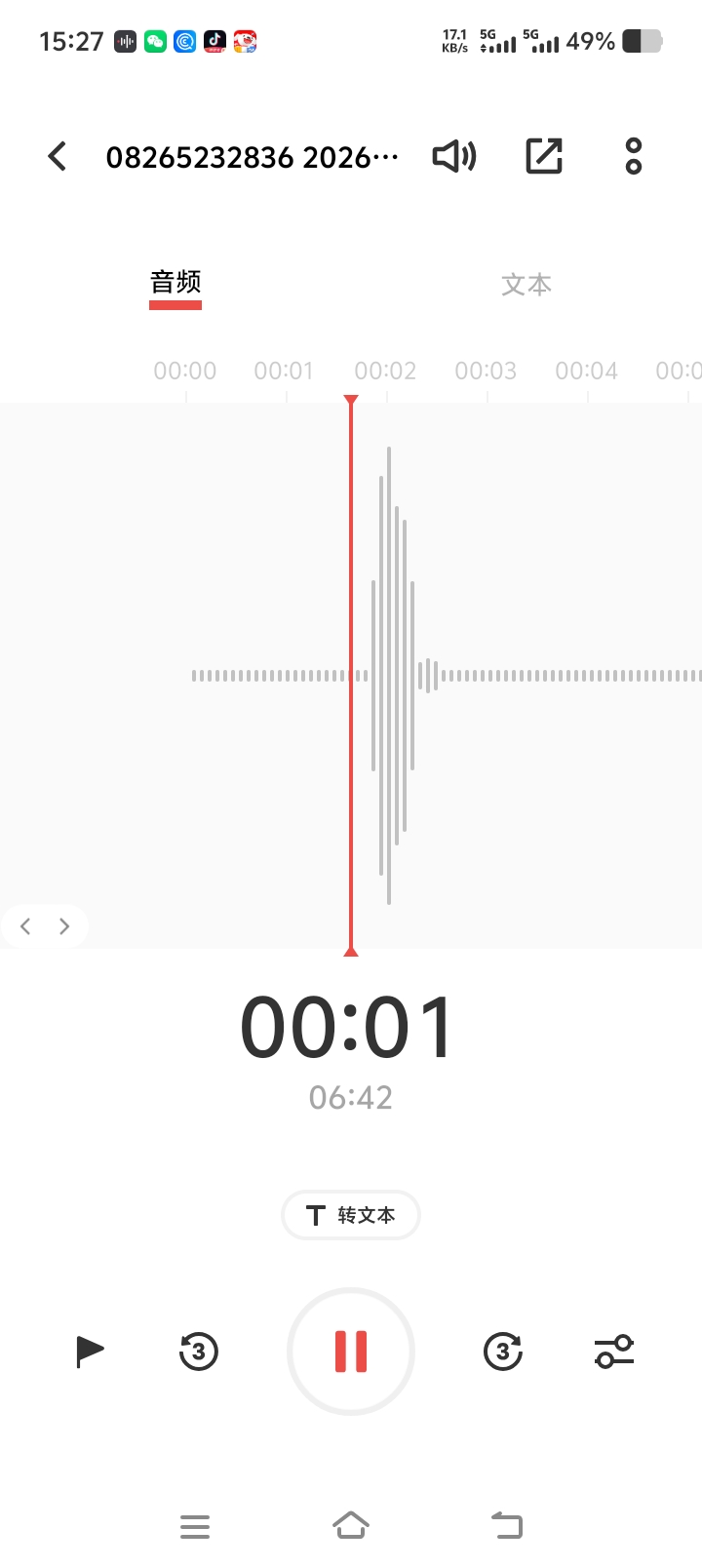Open playback settings sliders icon

(614, 1352)
